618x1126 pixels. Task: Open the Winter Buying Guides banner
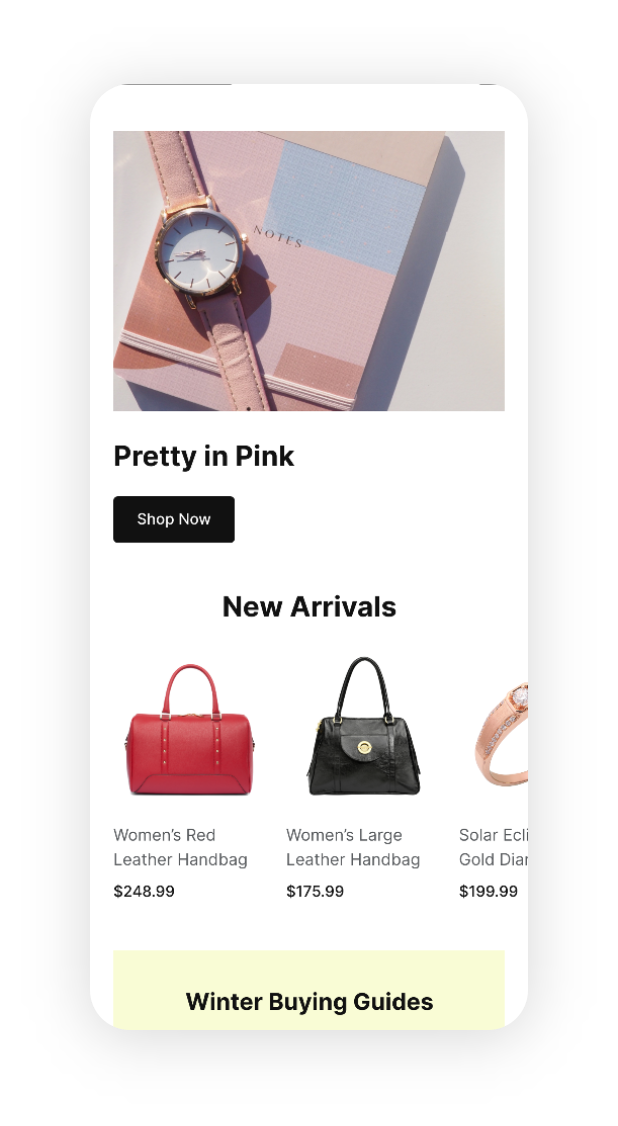pyautogui.click(x=309, y=990)
